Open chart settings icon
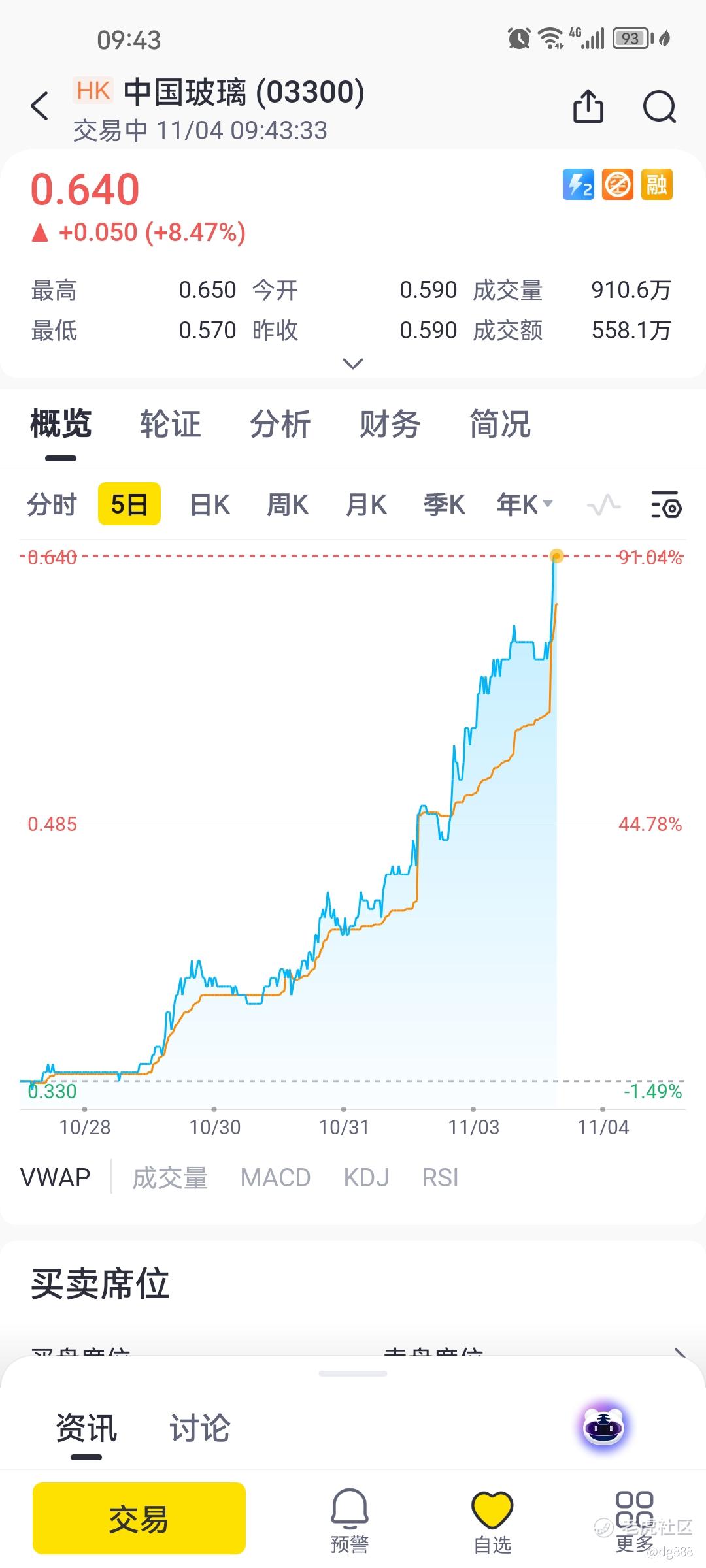The image size is (706, 1568). point(666,505)
